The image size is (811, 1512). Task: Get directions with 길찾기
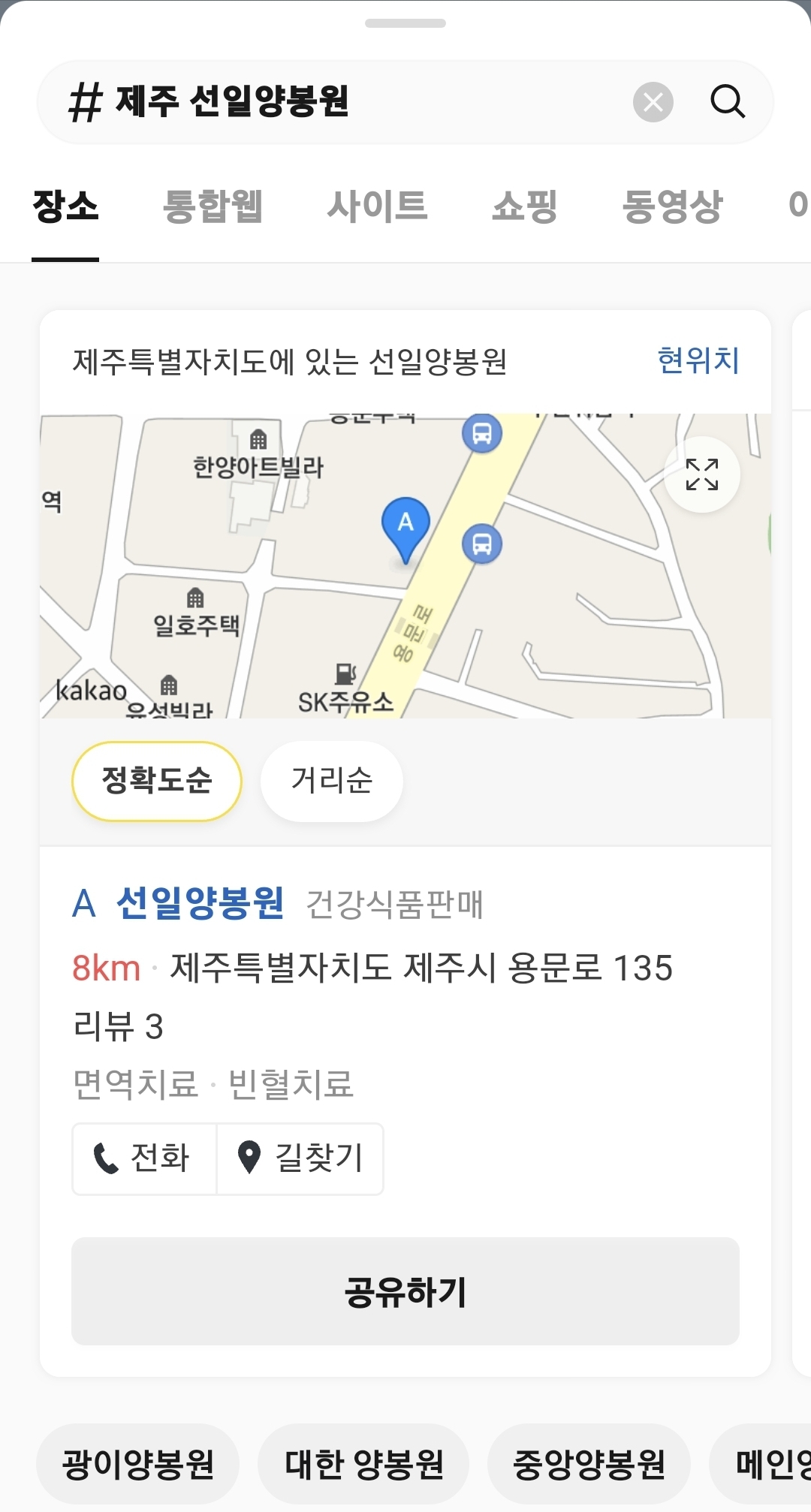click(300, 1158)
